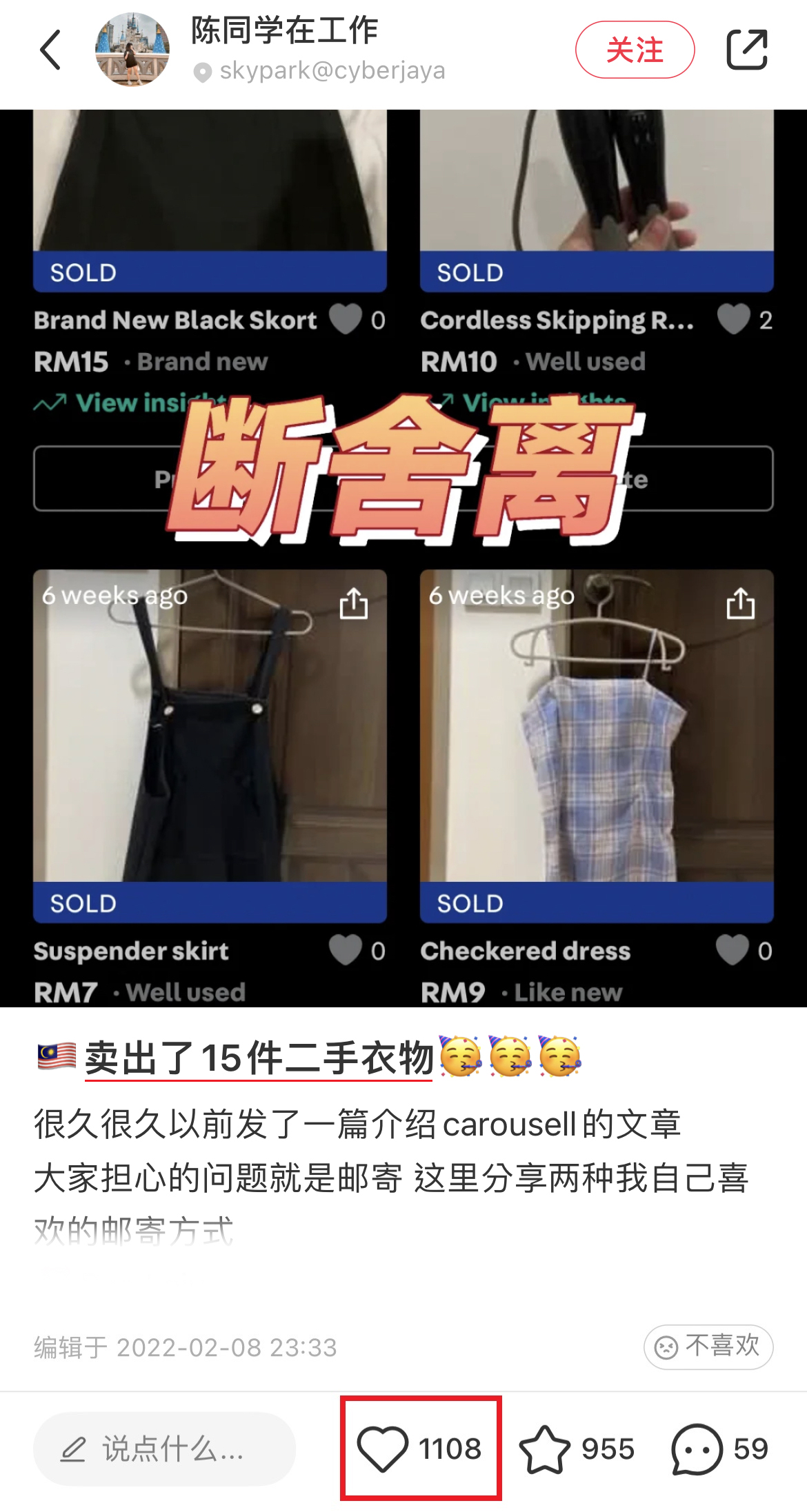Open the comments with the bubble icon

click(697, 1449)
